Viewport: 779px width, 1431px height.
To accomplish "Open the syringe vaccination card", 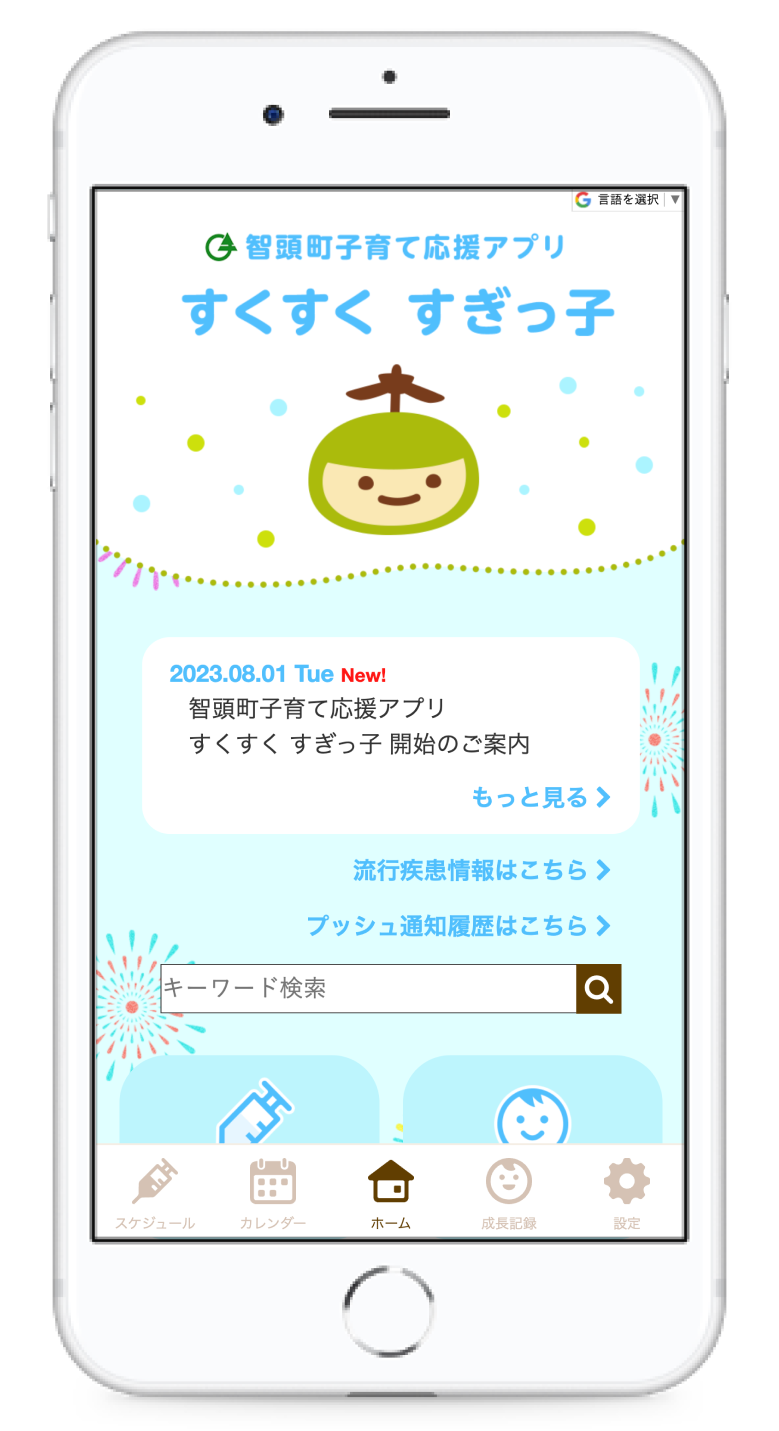I will pyautogui.click(x=249, y=1100).
